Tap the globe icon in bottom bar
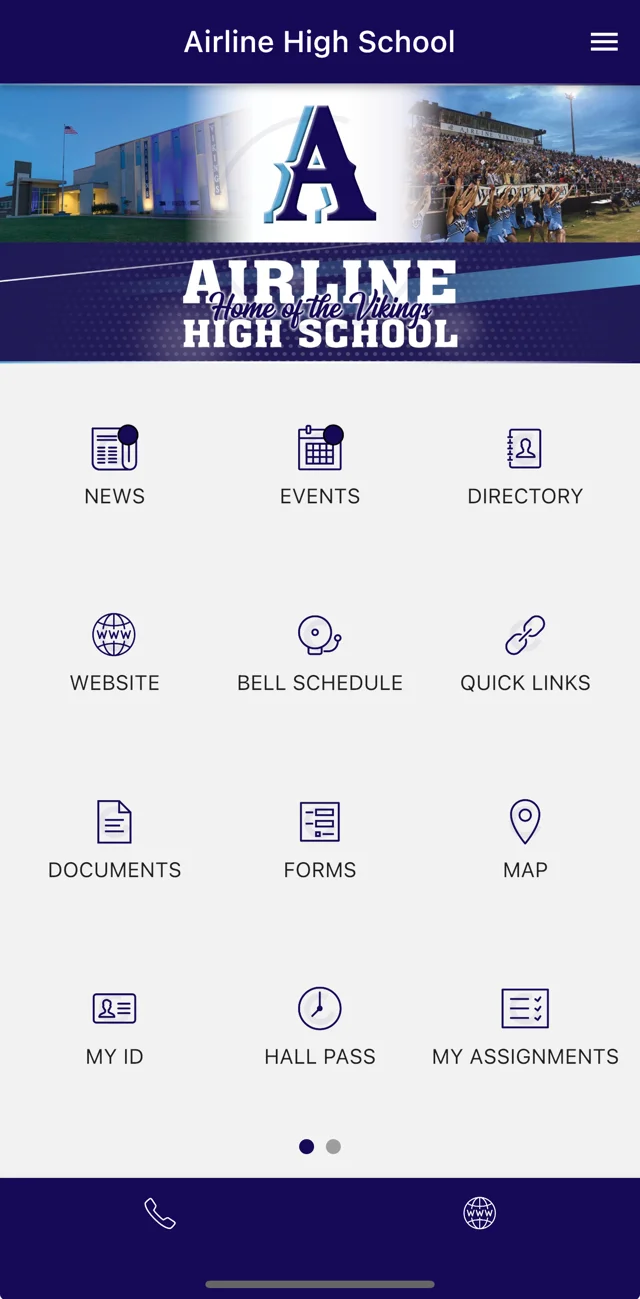 (x=480, y=1214)
